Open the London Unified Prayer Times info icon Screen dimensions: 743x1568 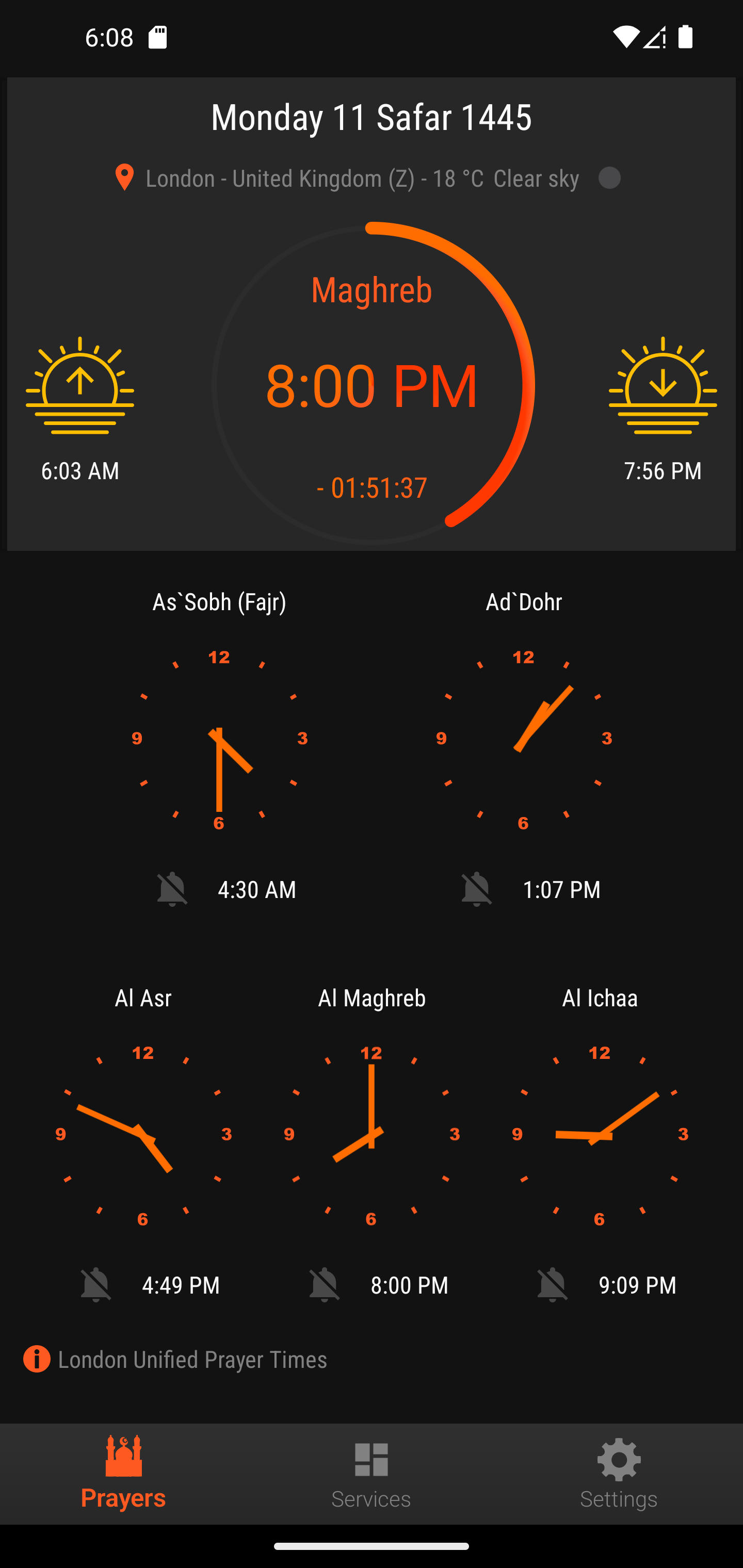coord(37,1359)
